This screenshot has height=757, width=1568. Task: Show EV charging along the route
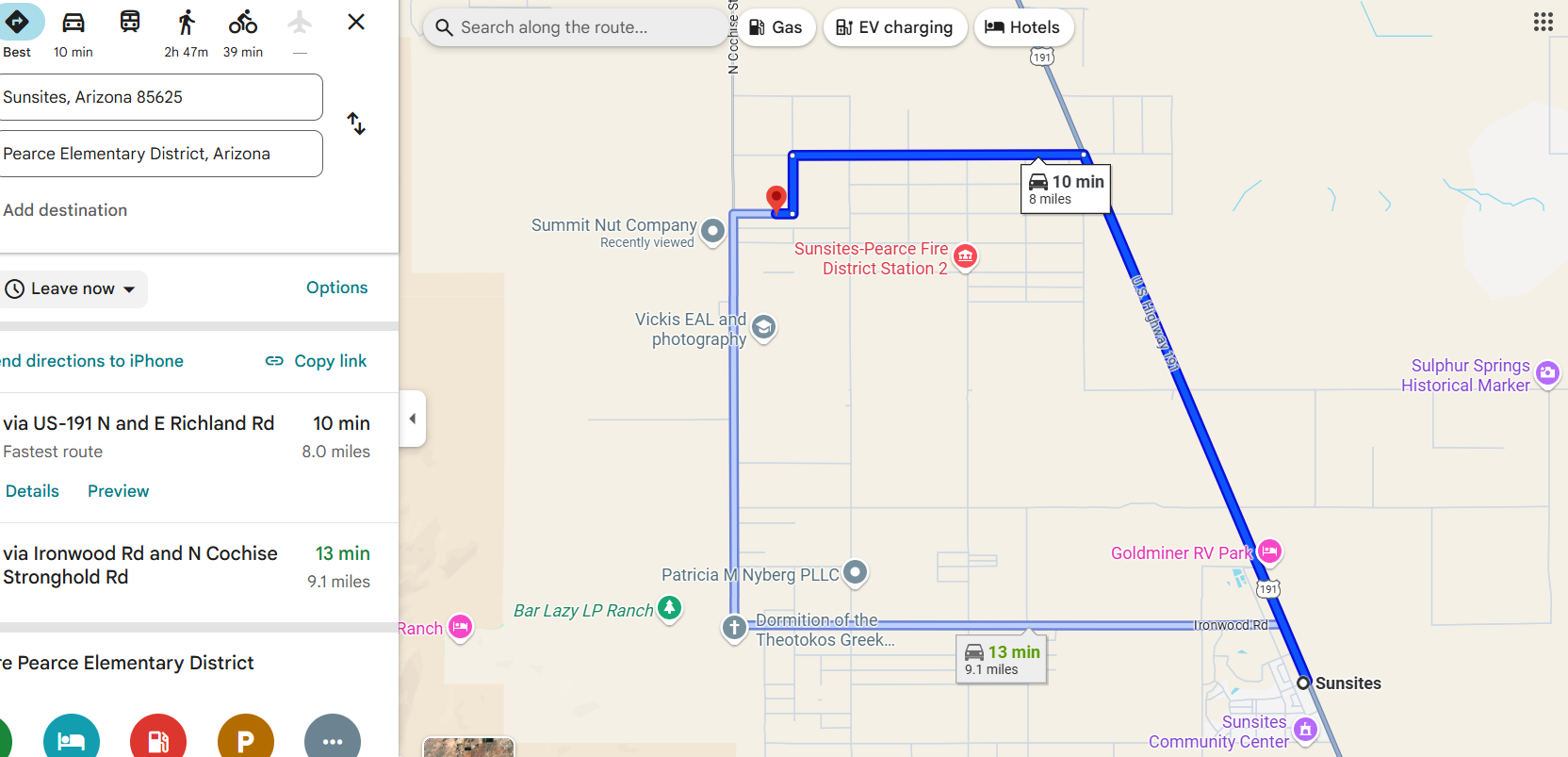895,27
